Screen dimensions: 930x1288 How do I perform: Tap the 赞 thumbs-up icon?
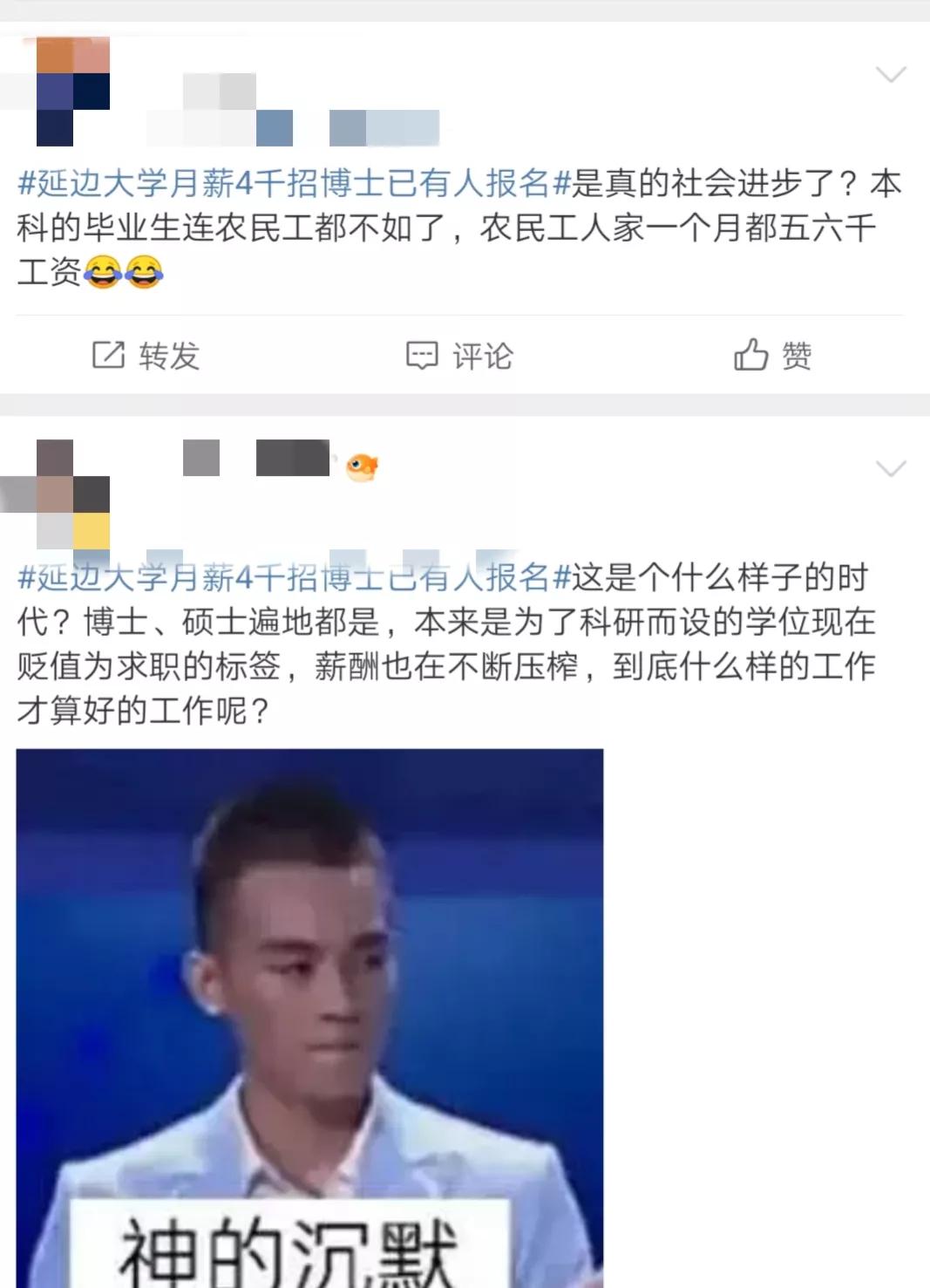tap(751, 353)
